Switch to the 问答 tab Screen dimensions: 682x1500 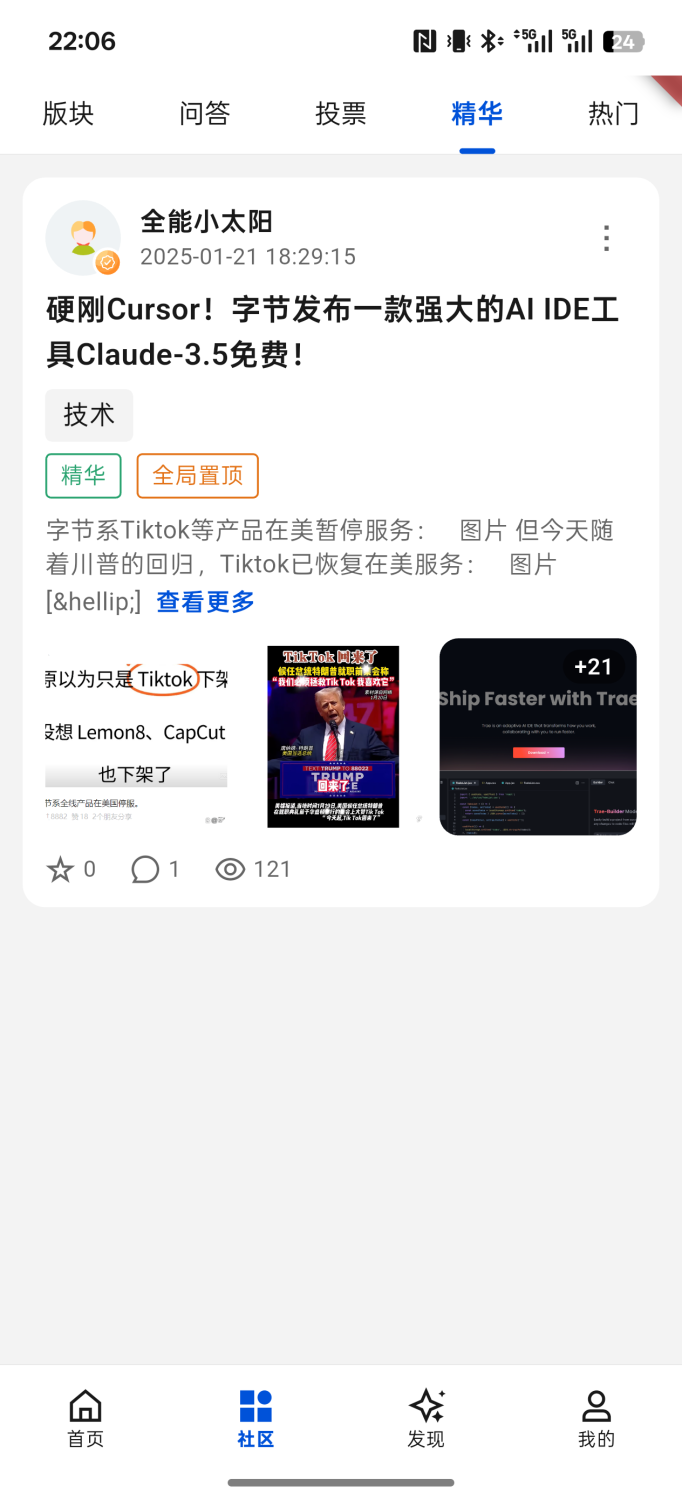205,114
